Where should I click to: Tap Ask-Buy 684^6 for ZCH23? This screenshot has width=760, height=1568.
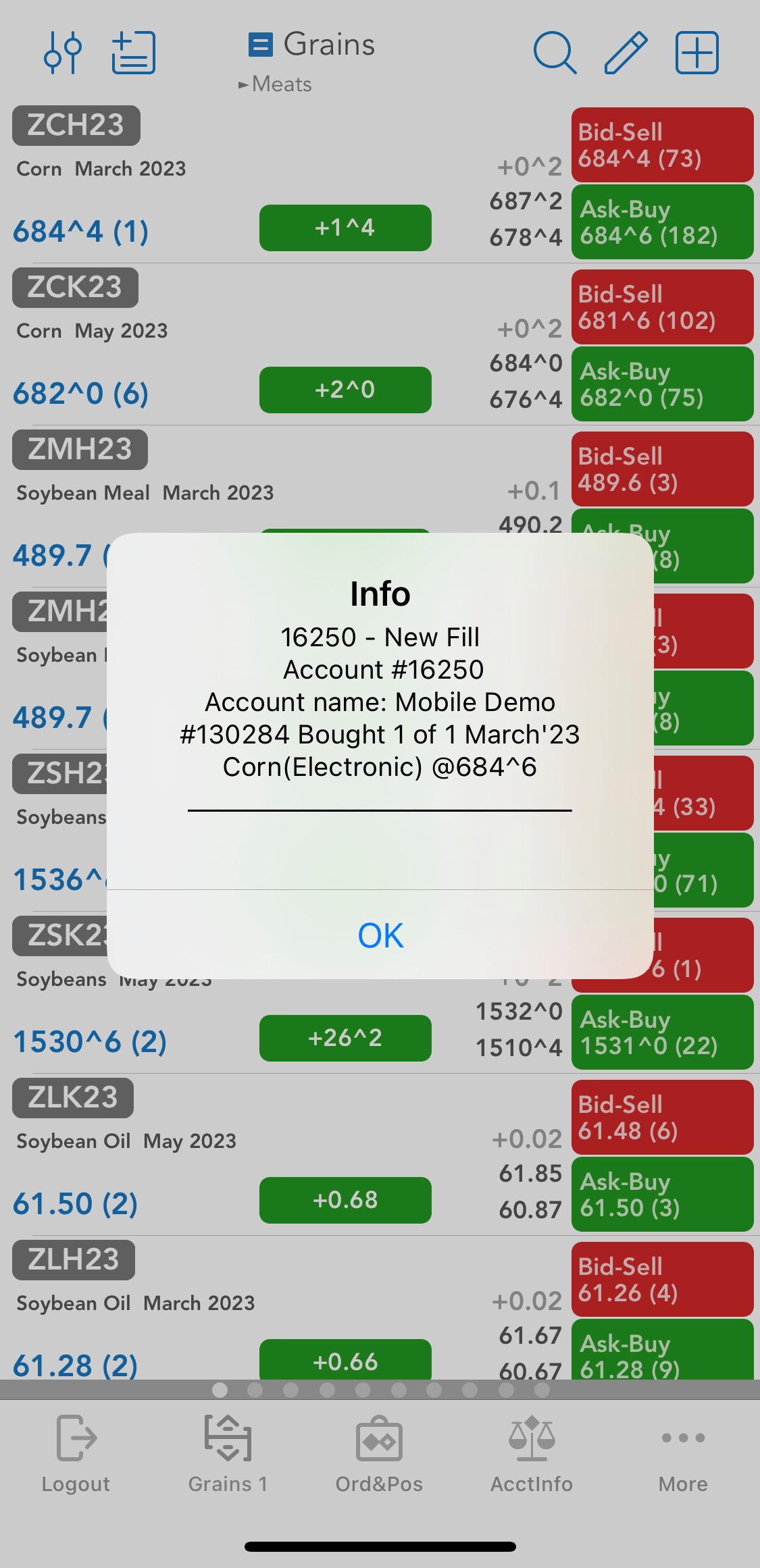[663, 221]
